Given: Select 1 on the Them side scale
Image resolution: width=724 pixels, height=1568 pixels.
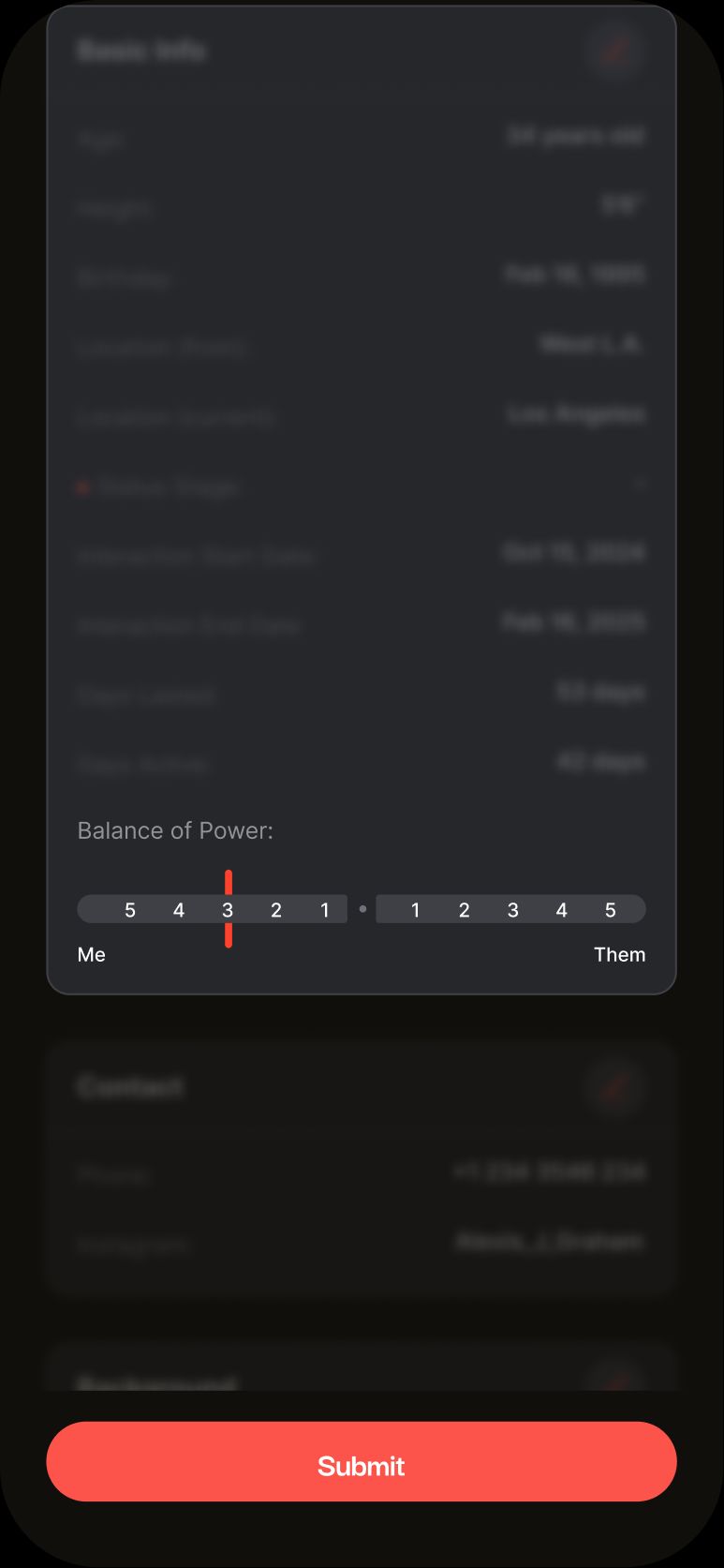Looking at the screenshot, I should coord(415,909).
